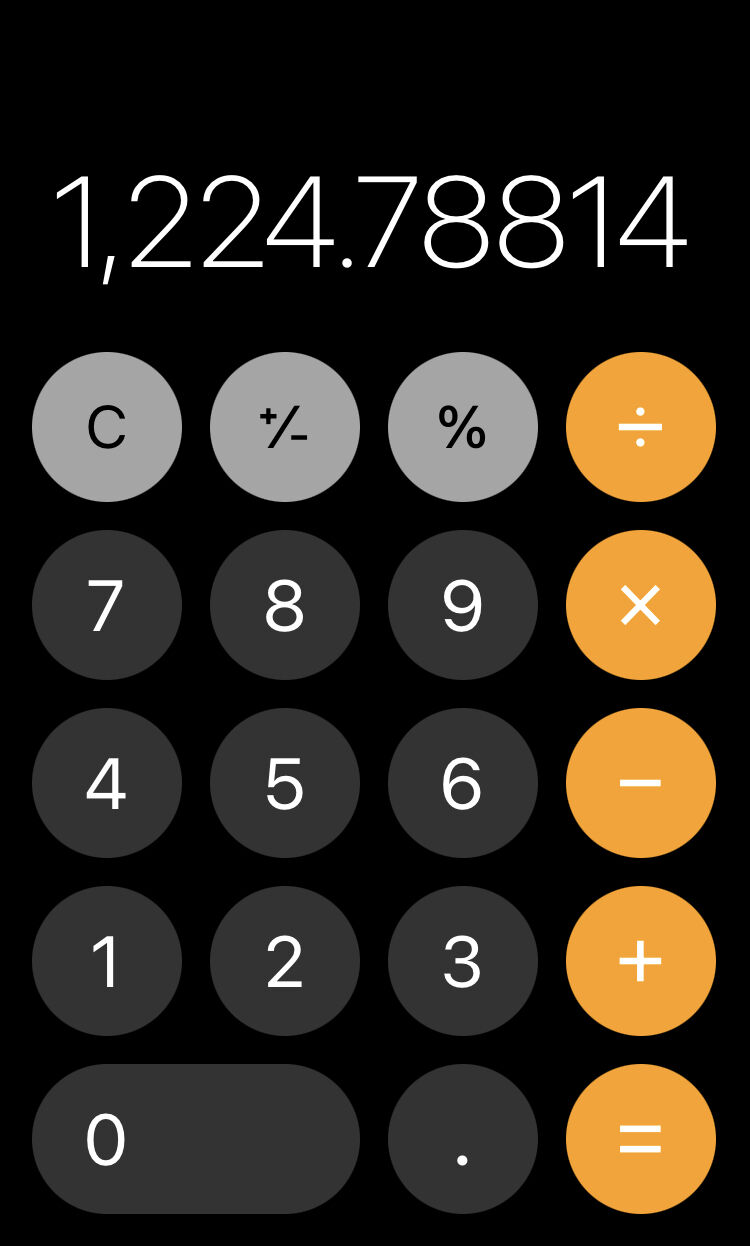This screenshot has width=750, height=1246.
Task: Select the plus operator
Action: (x=641, y=961)
